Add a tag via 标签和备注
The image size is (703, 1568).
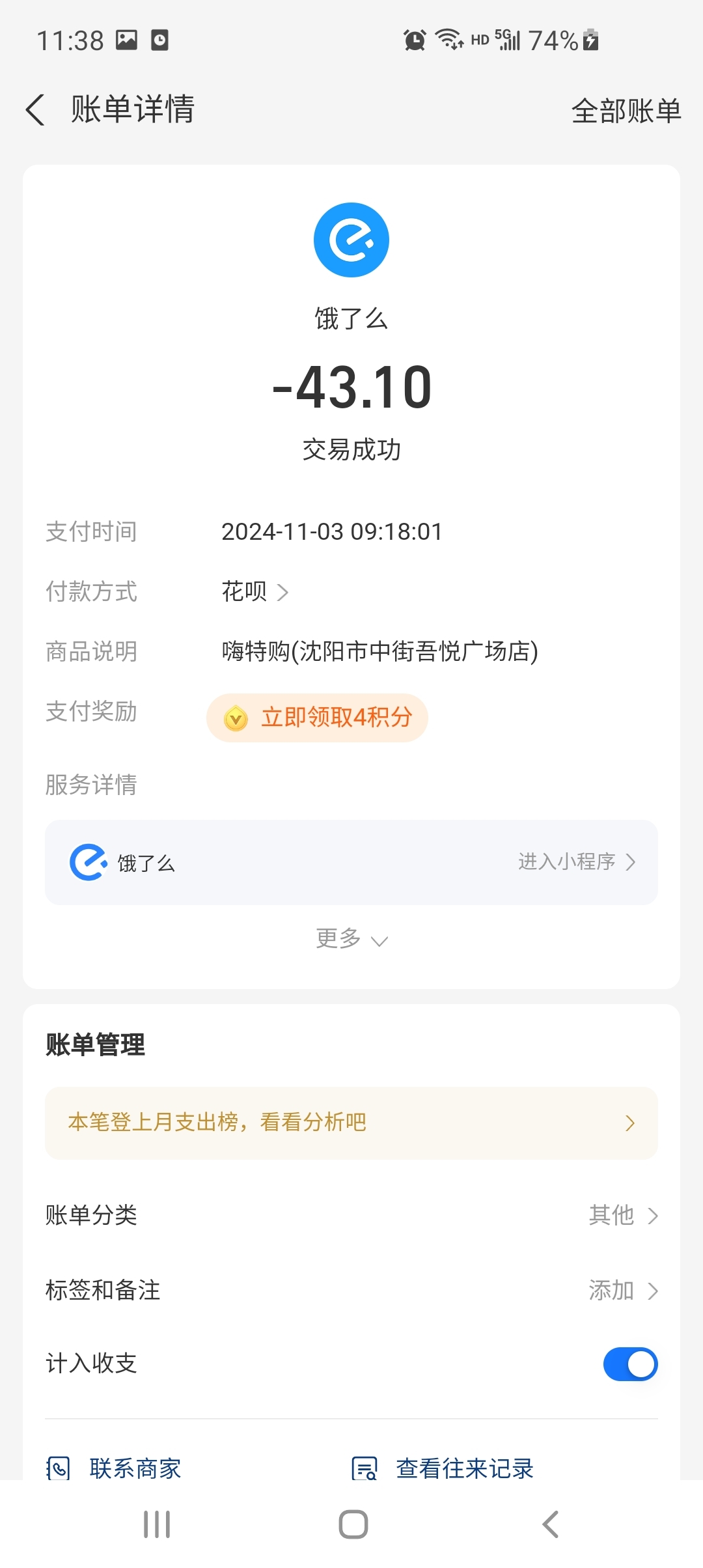point(622,1291)
